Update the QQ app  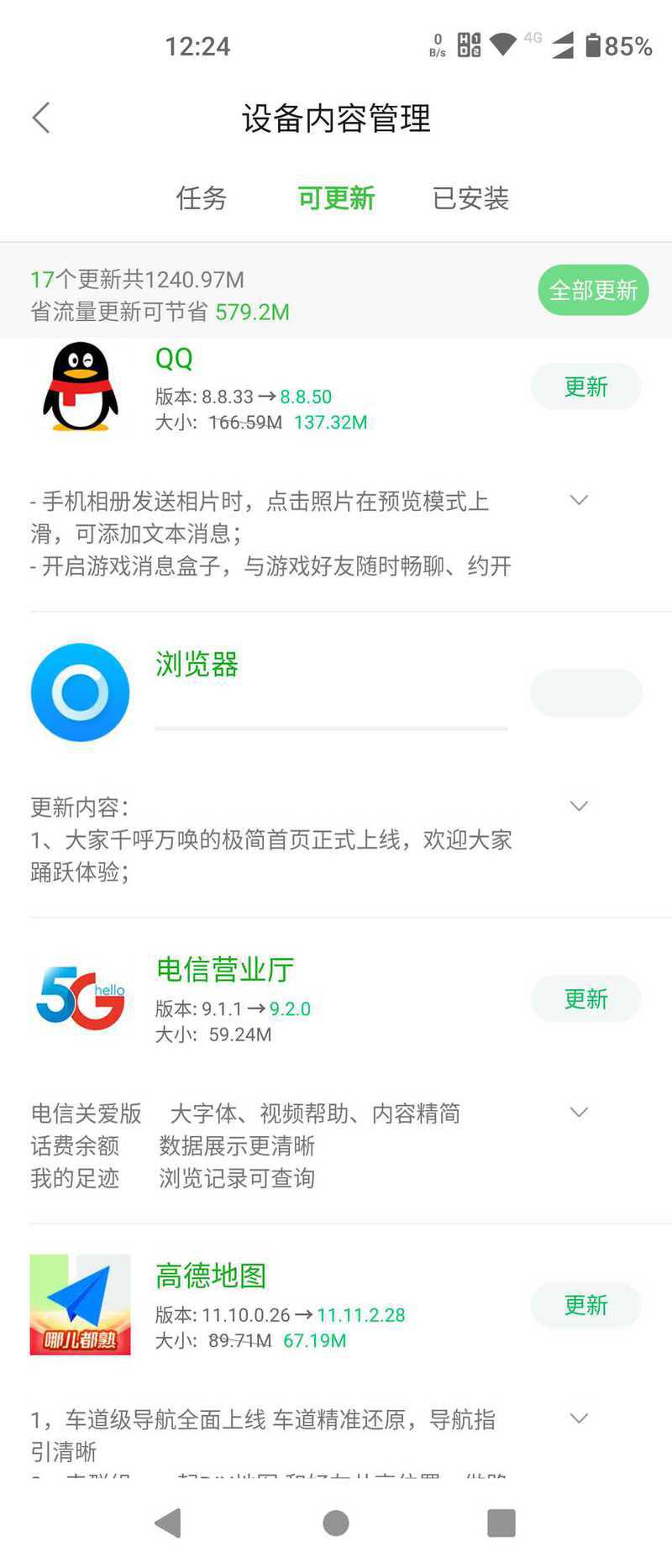click(585, 387)
